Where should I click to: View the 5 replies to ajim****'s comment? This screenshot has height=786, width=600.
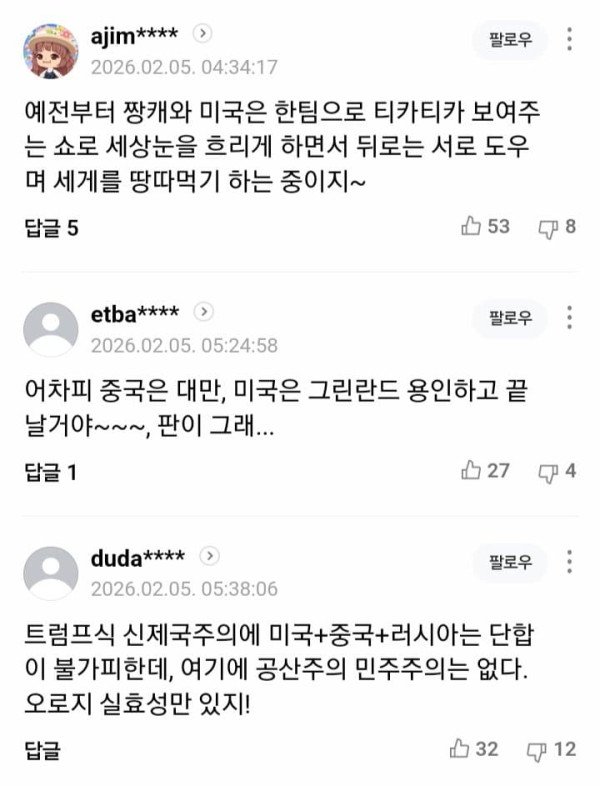pyautogui.click(x=50, y=228)
